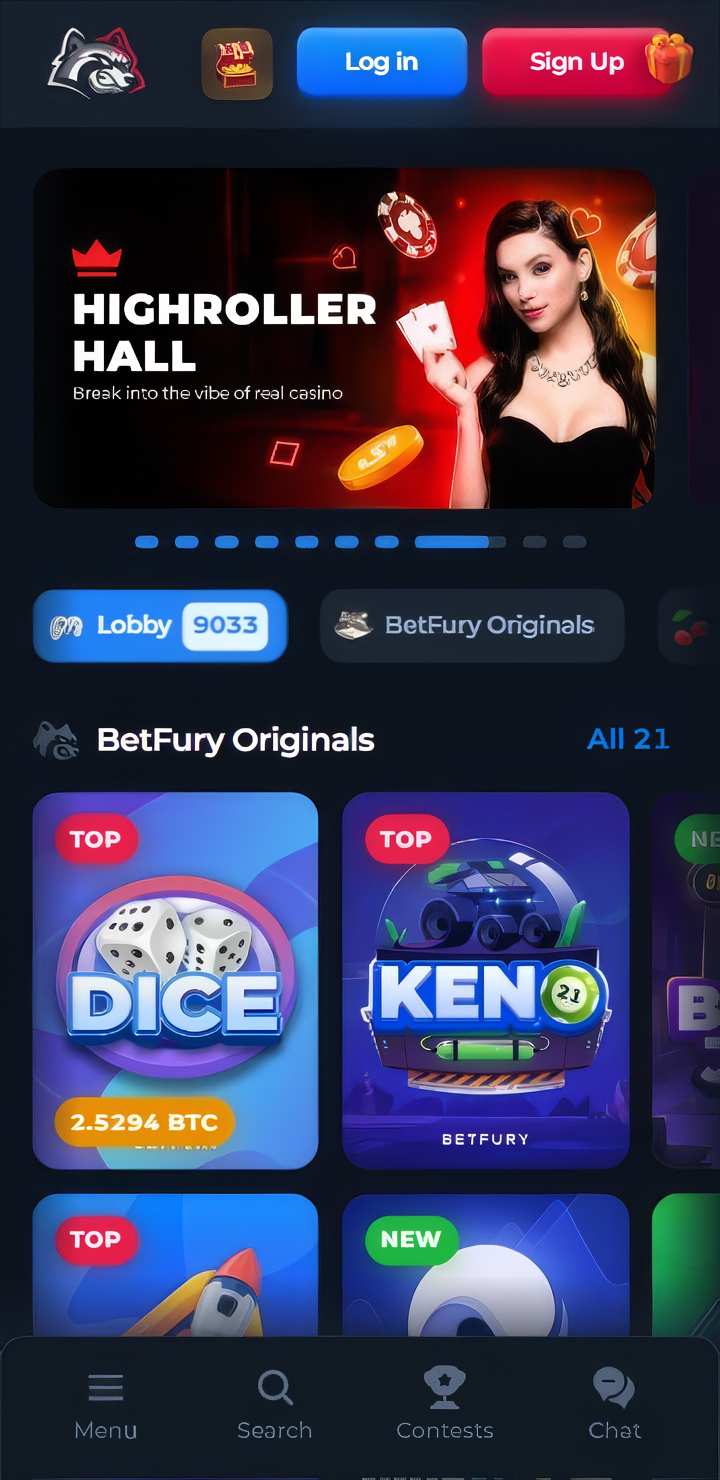
Task: Open the treasure chest rewards icon
Action: [x=236, y=62]
